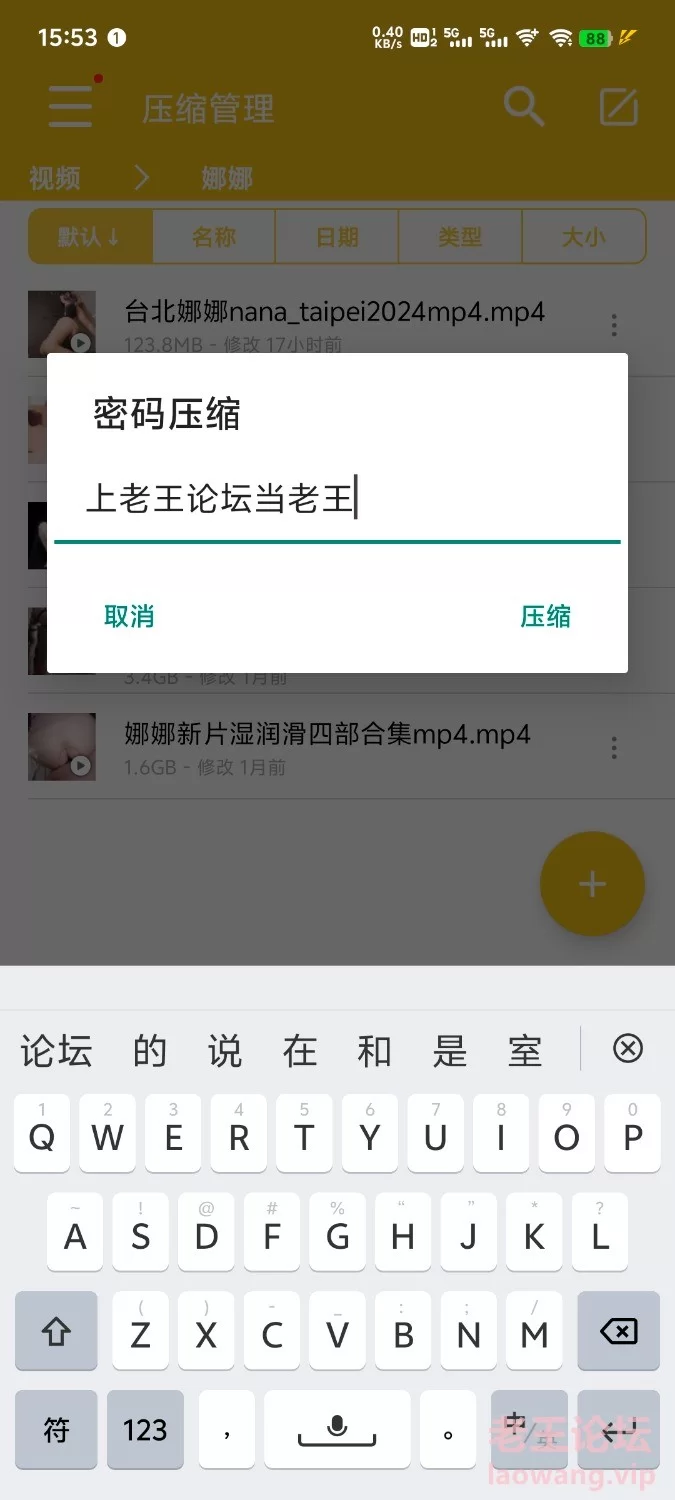Focus the password text field in dialog
The width and height of the screenshot is (675, 1500).
click(337, 499)
